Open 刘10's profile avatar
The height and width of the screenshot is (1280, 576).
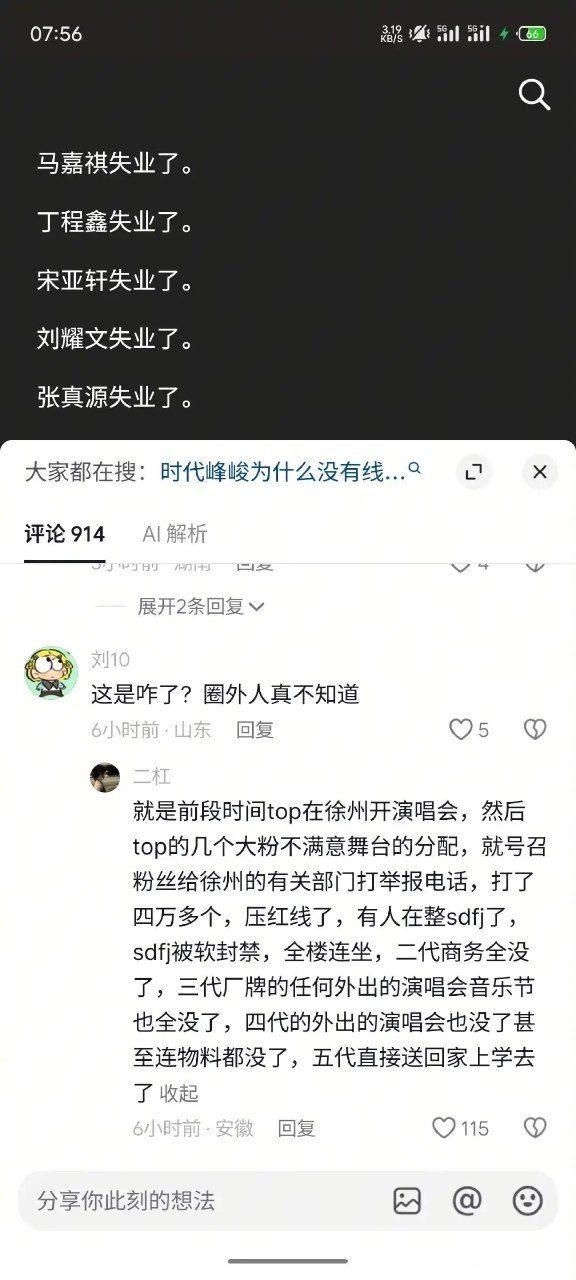[51, 673]
